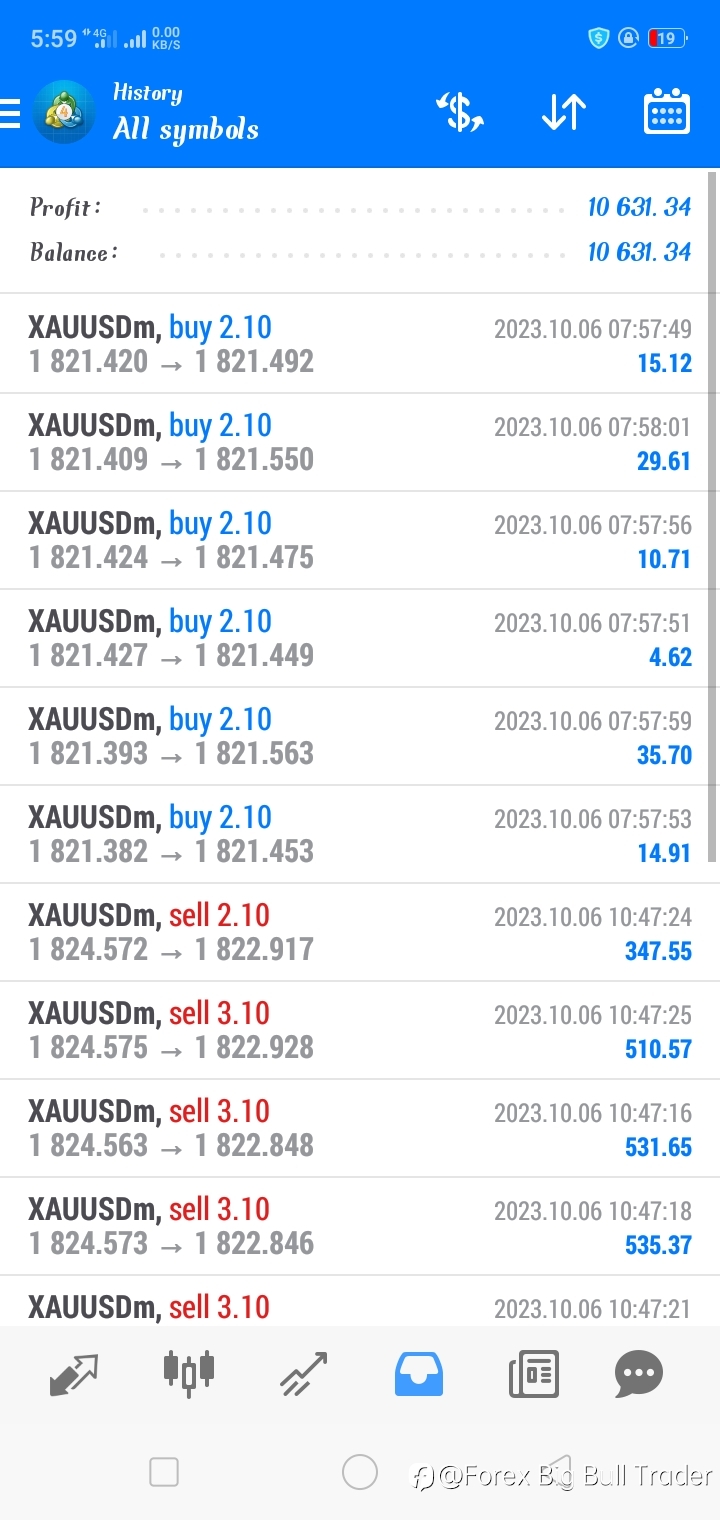Select the buy trade closed at 07:57:56
This screenshot has height=1520, width=720.
point(360,540)
